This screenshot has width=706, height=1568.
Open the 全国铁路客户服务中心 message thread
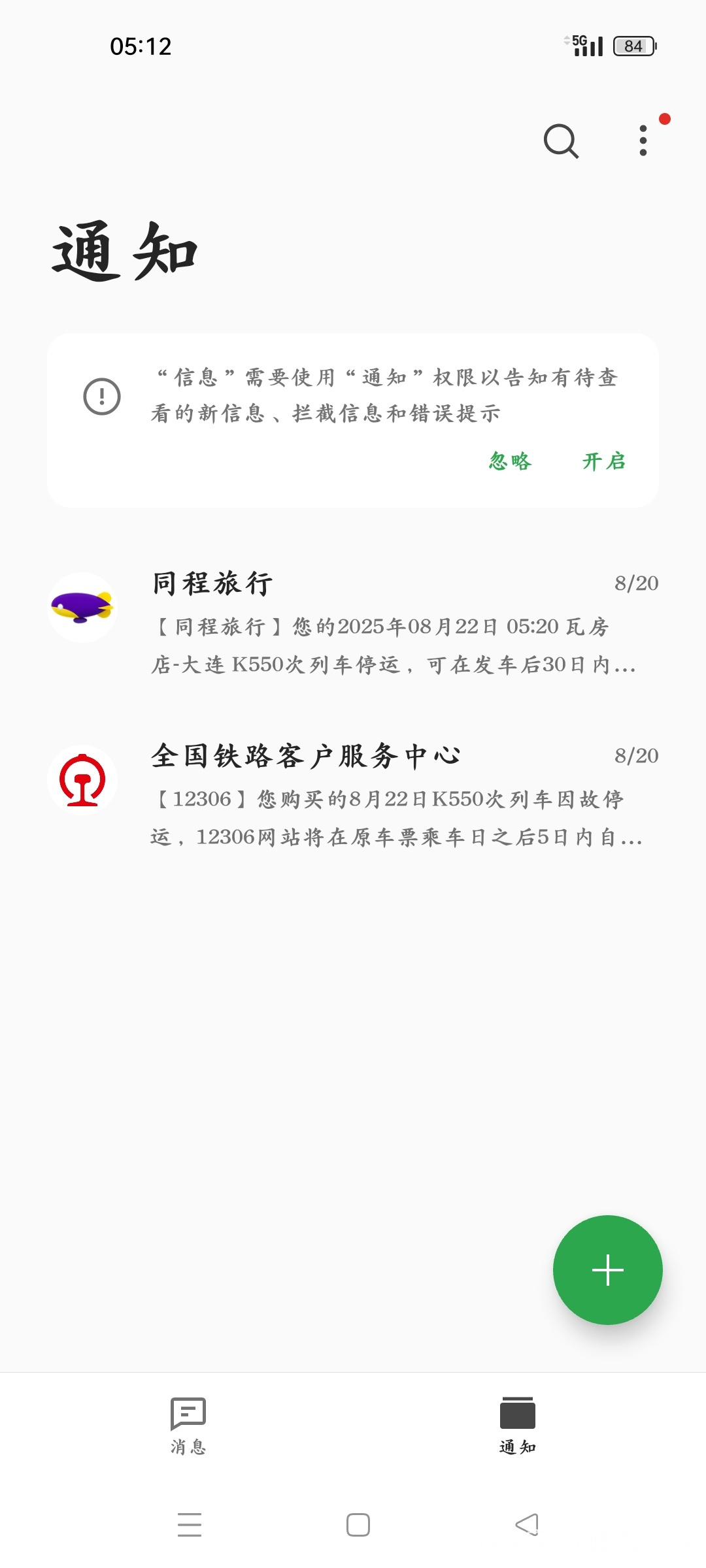click(x=353, y=795)
